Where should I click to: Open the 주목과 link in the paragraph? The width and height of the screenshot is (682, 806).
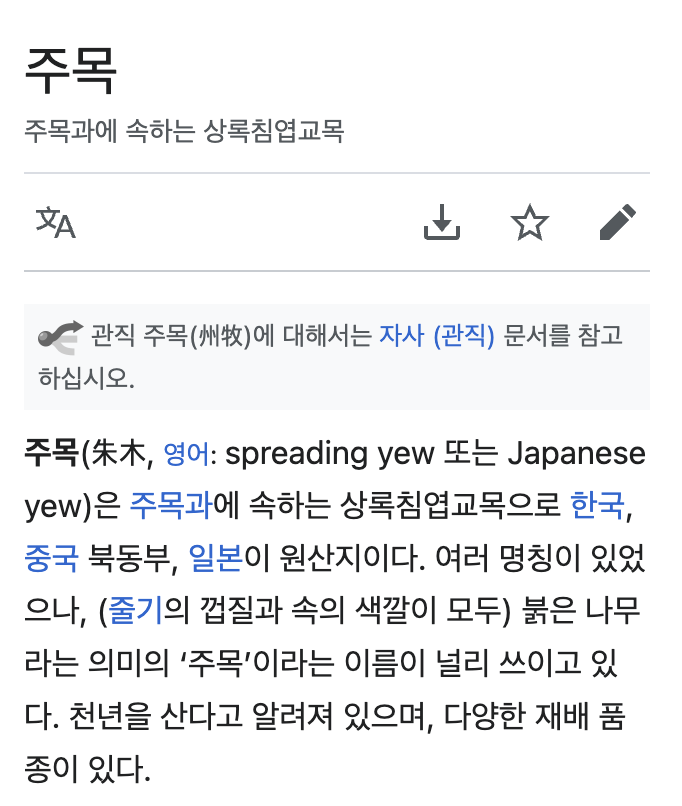(170, 506)
